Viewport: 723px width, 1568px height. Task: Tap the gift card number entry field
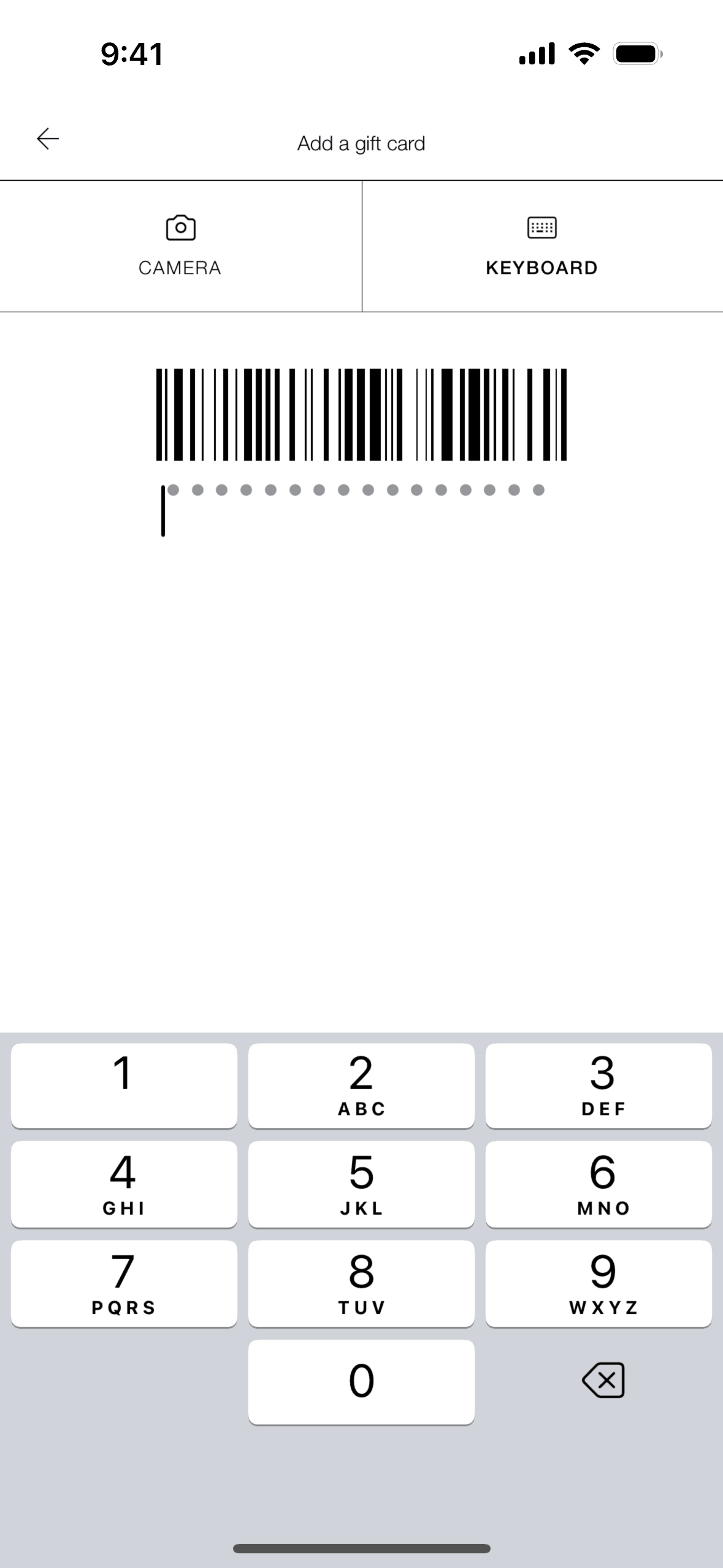[x=353, y=491]
